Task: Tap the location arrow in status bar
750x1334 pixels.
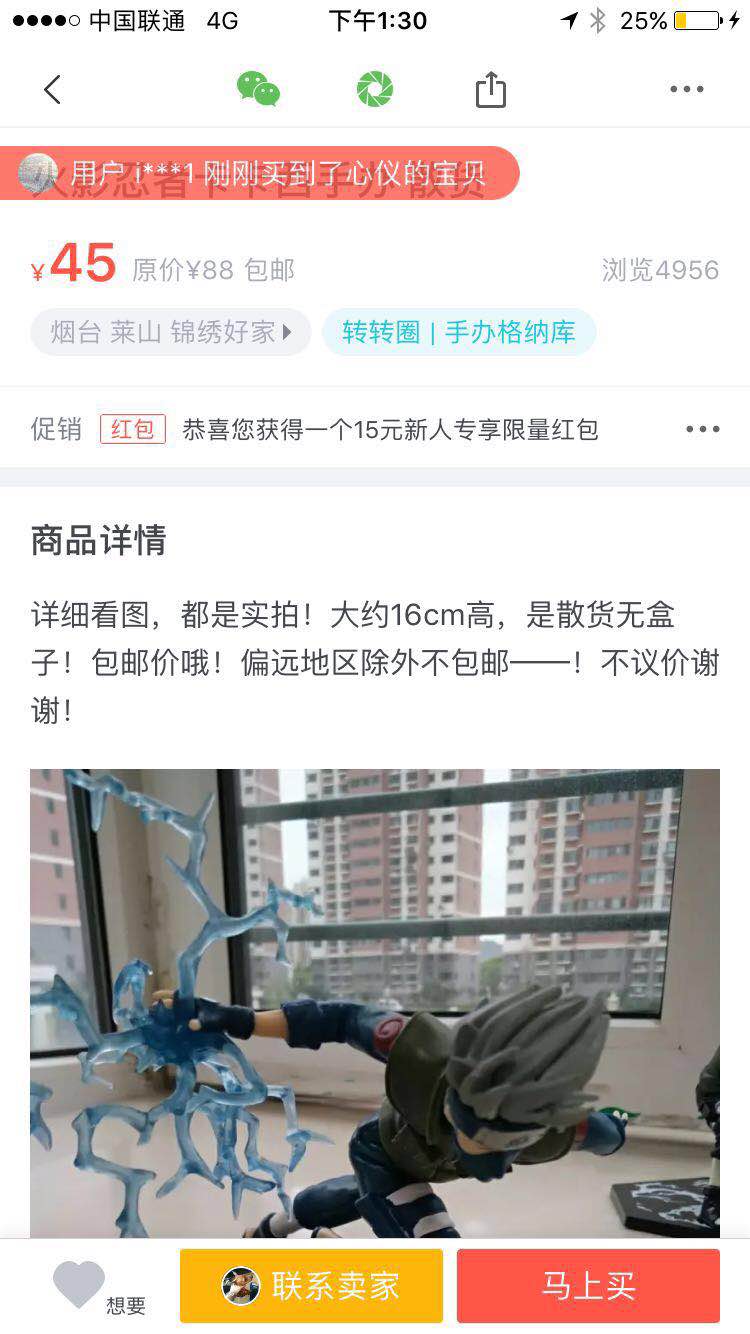Action: click(568, 20)
